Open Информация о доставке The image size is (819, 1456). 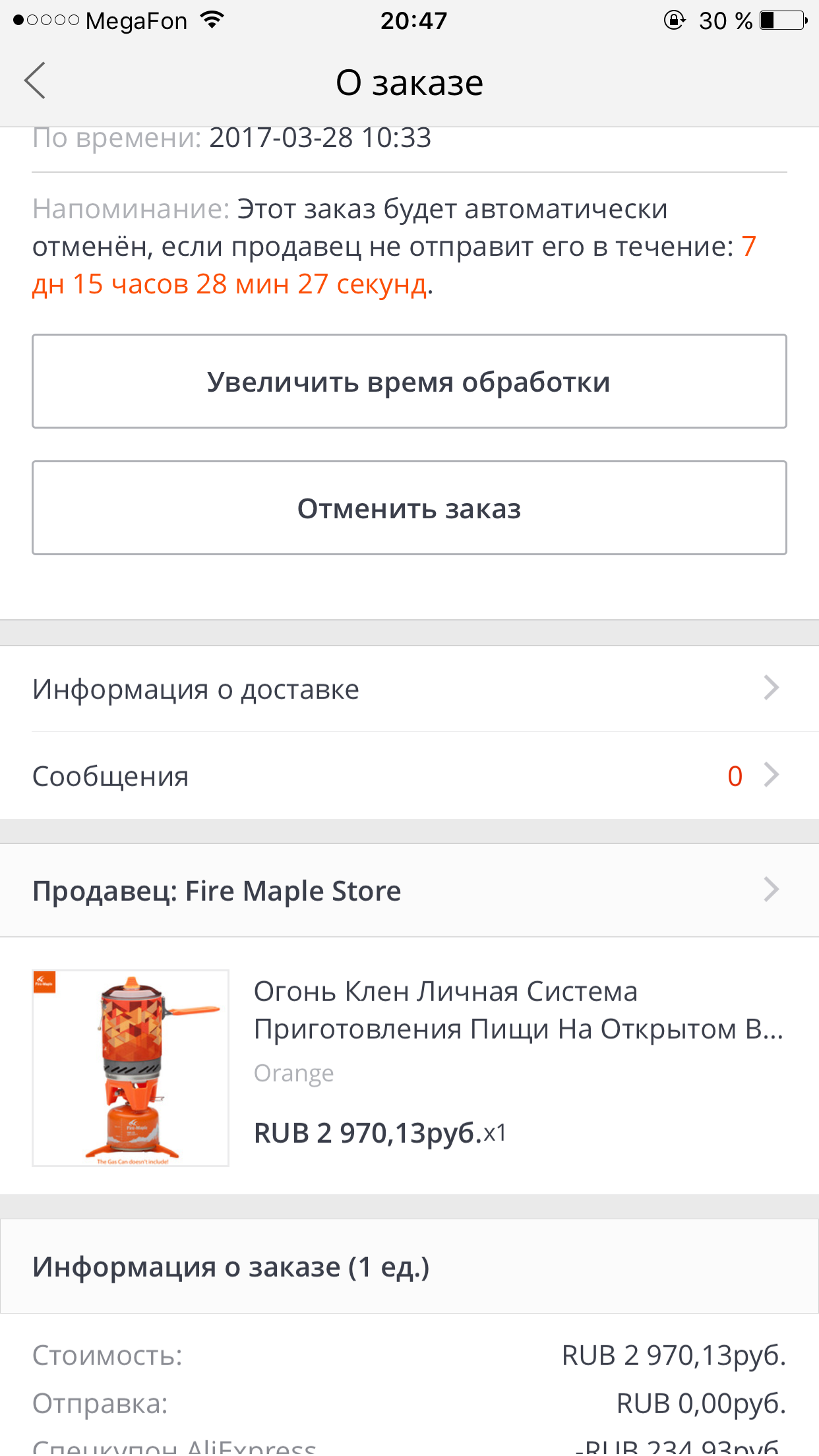tap(409, 689)
